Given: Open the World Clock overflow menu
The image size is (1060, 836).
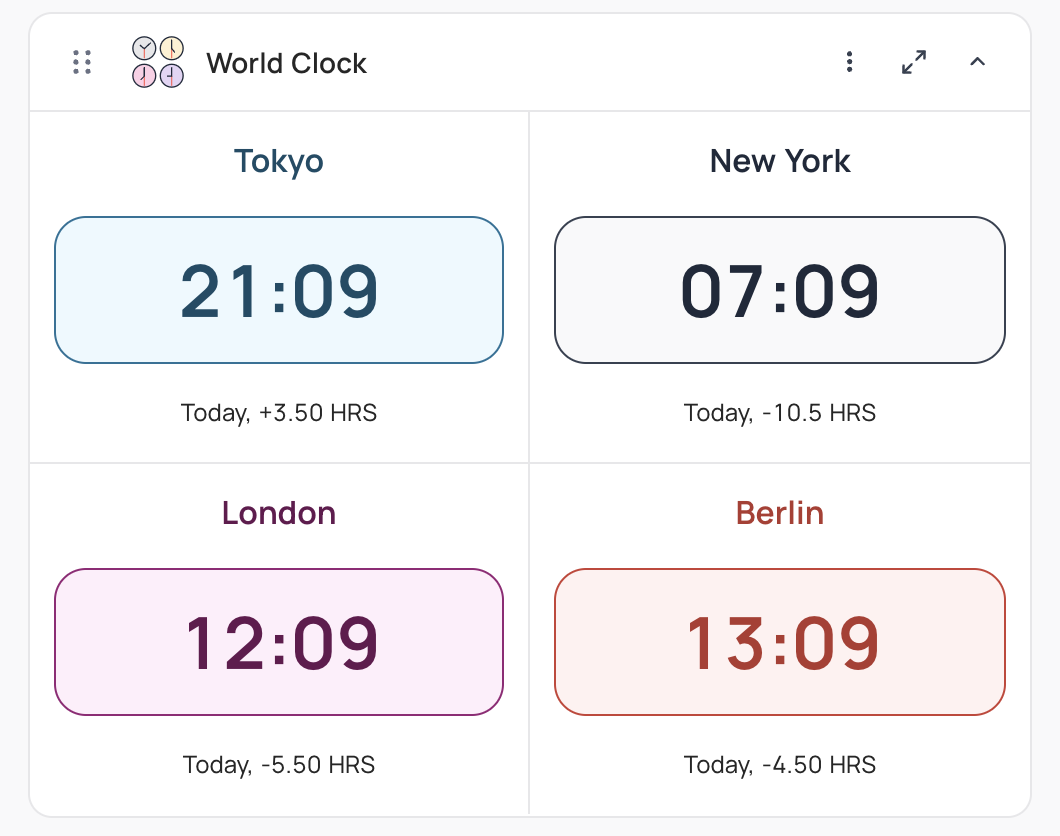Looking at the screenshot, I should [849, 63].
